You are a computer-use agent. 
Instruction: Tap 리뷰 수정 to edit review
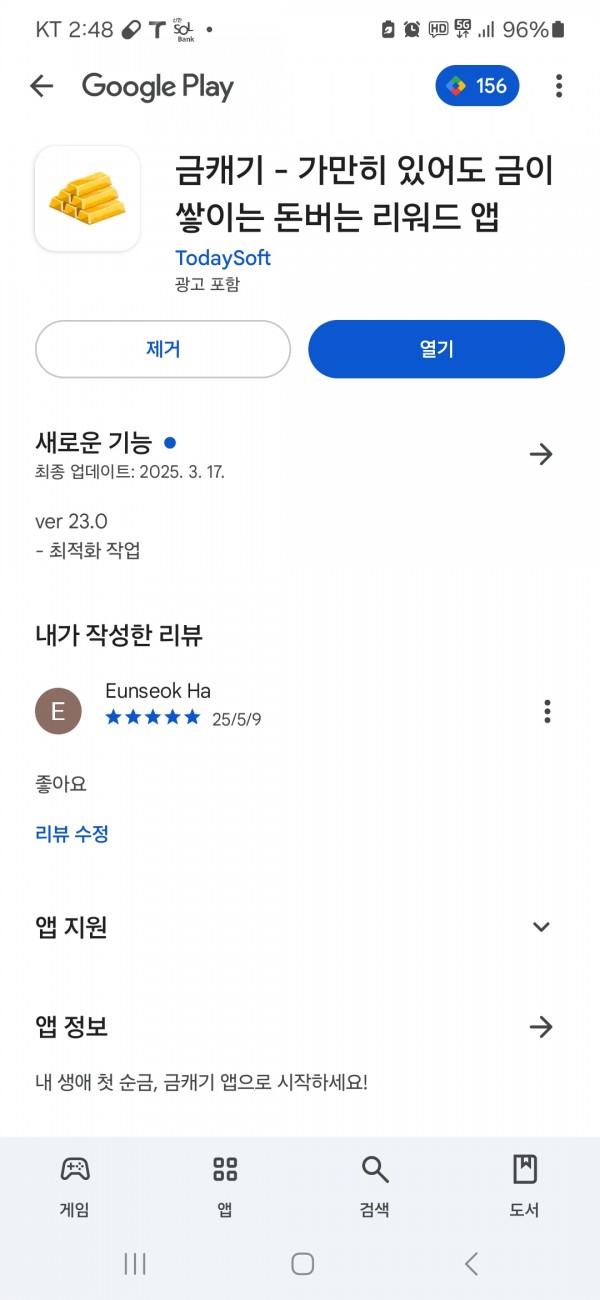pyautogui.click(x=72, y=833)
